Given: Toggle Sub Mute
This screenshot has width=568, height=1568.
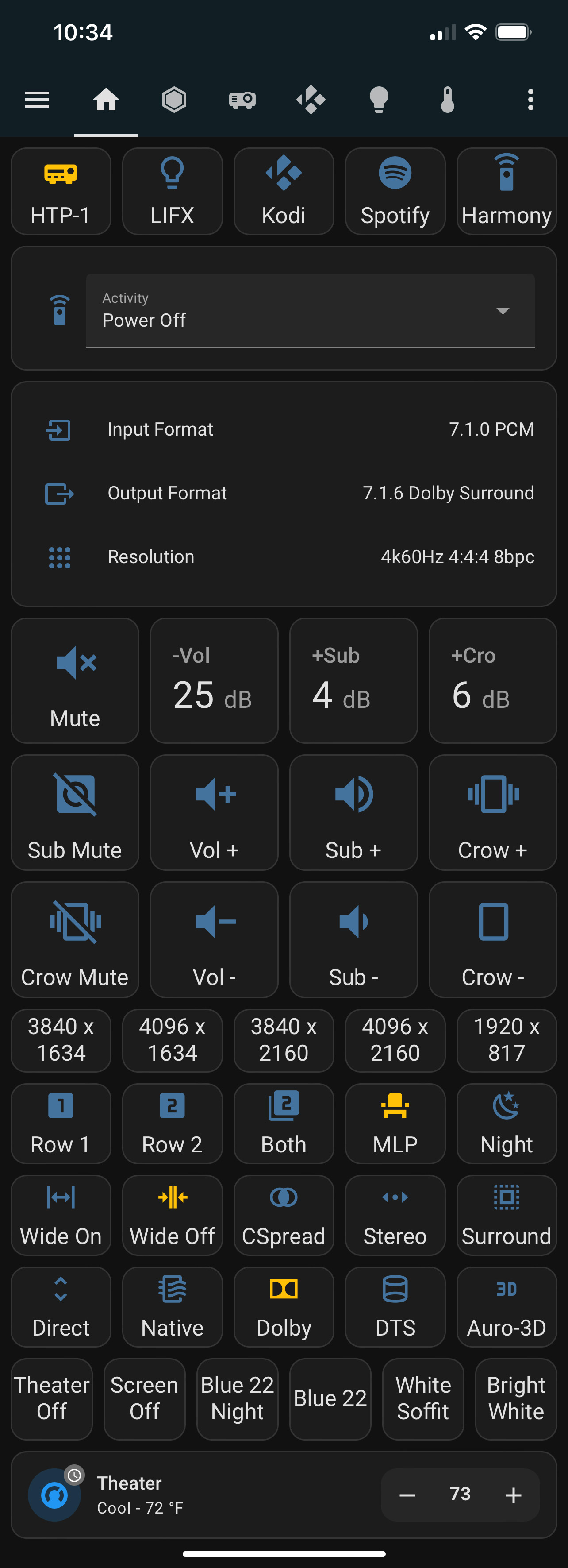Looking at the screenshot, I should (x=74, y=813).
